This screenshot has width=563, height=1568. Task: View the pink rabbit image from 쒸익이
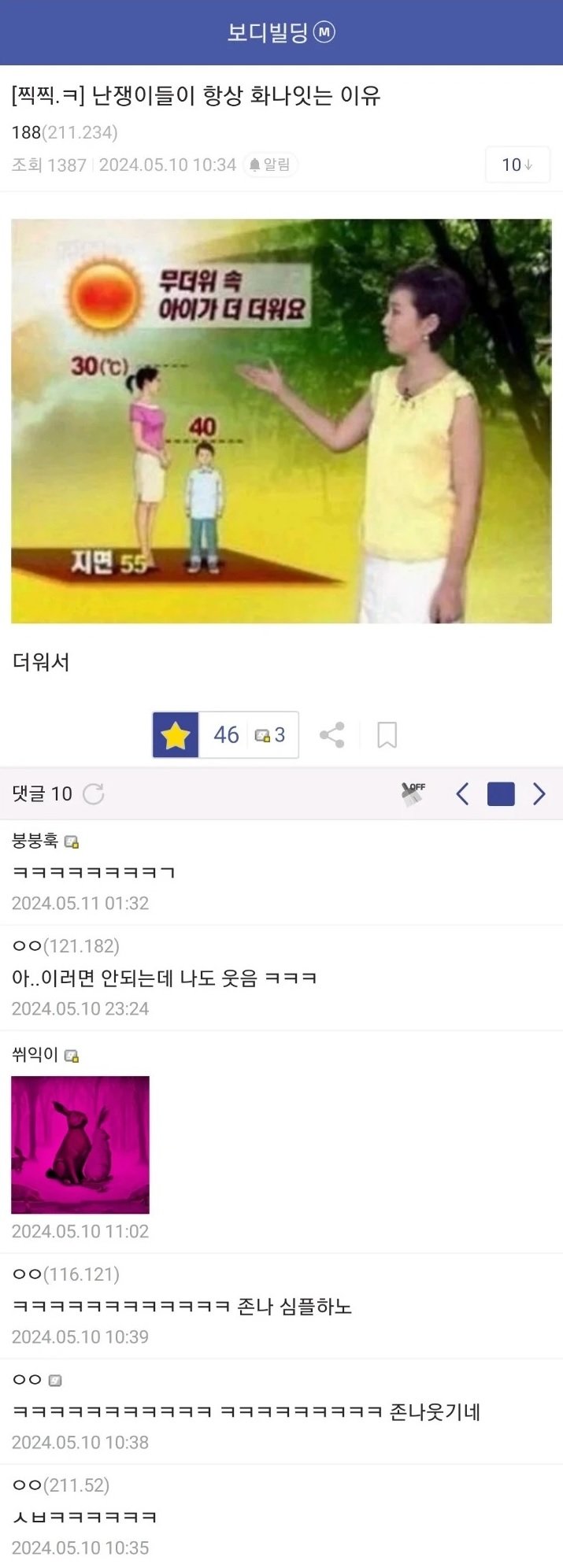tap(80, 1144)
